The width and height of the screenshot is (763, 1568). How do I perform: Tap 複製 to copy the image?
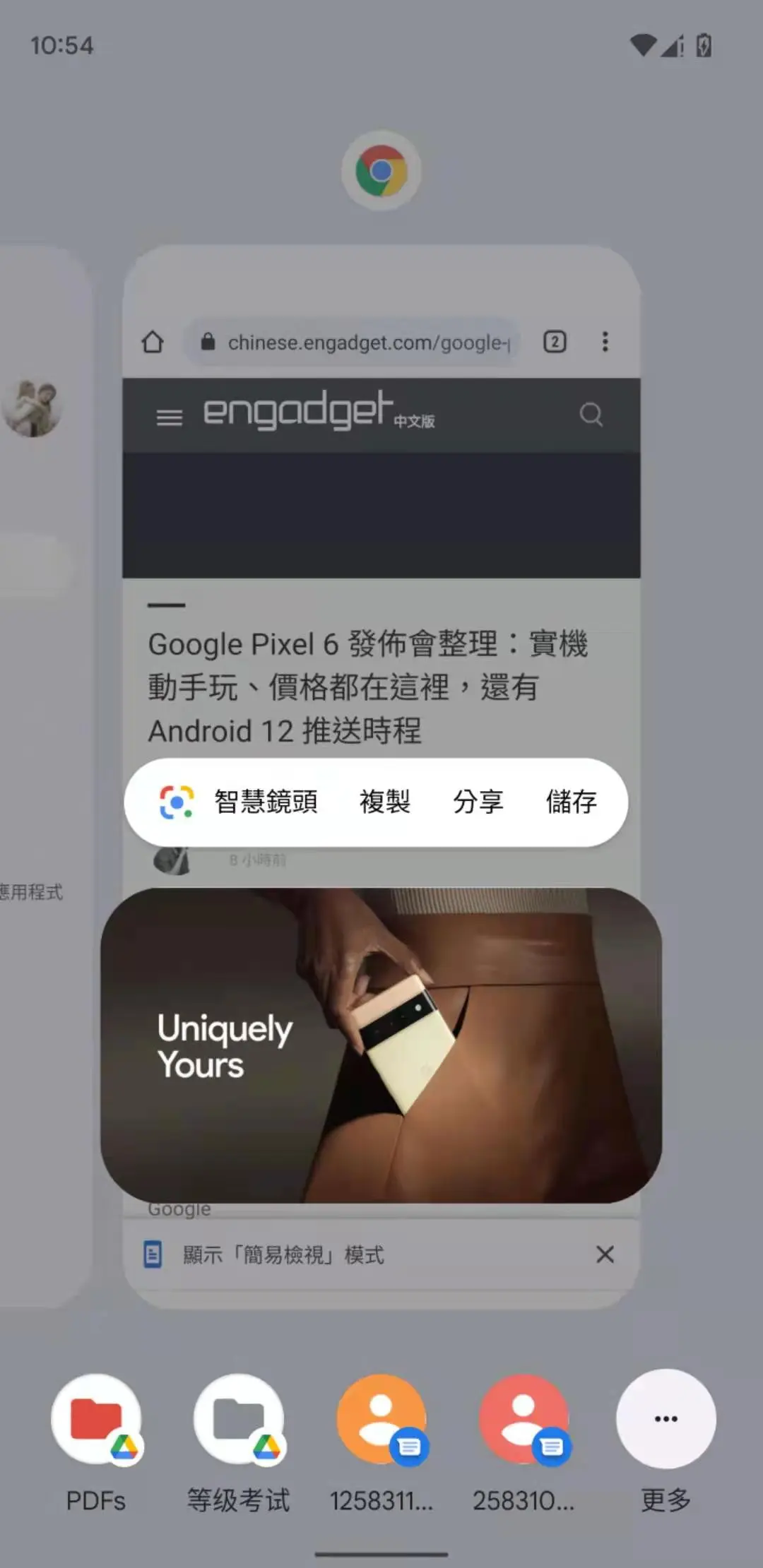point(384,802)
